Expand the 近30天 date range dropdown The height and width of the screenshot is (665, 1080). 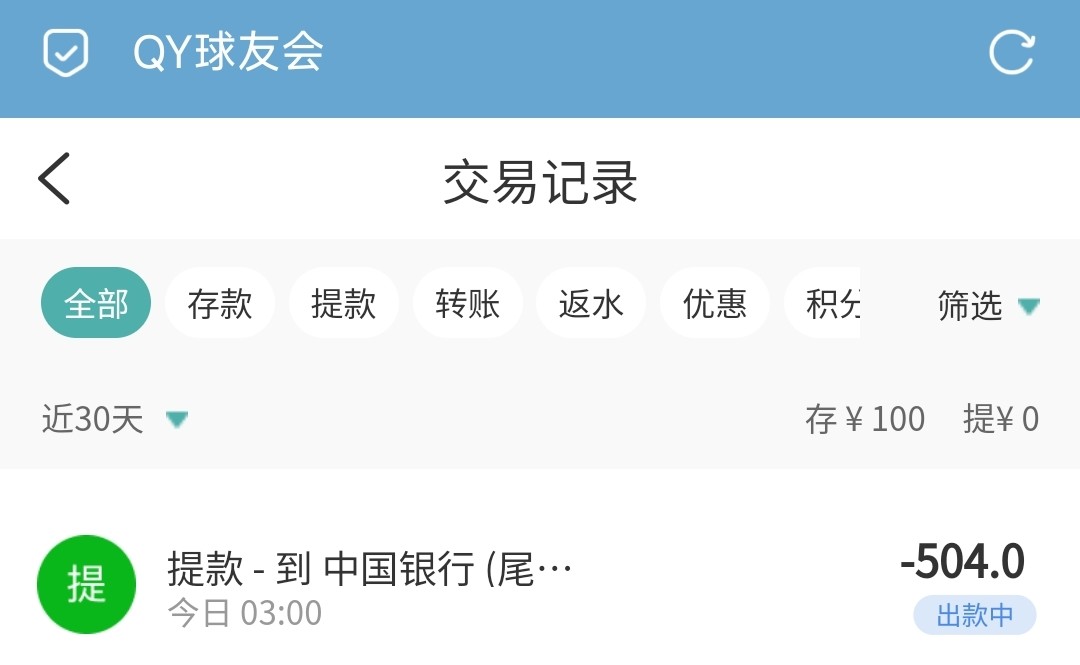pos(114,419)
